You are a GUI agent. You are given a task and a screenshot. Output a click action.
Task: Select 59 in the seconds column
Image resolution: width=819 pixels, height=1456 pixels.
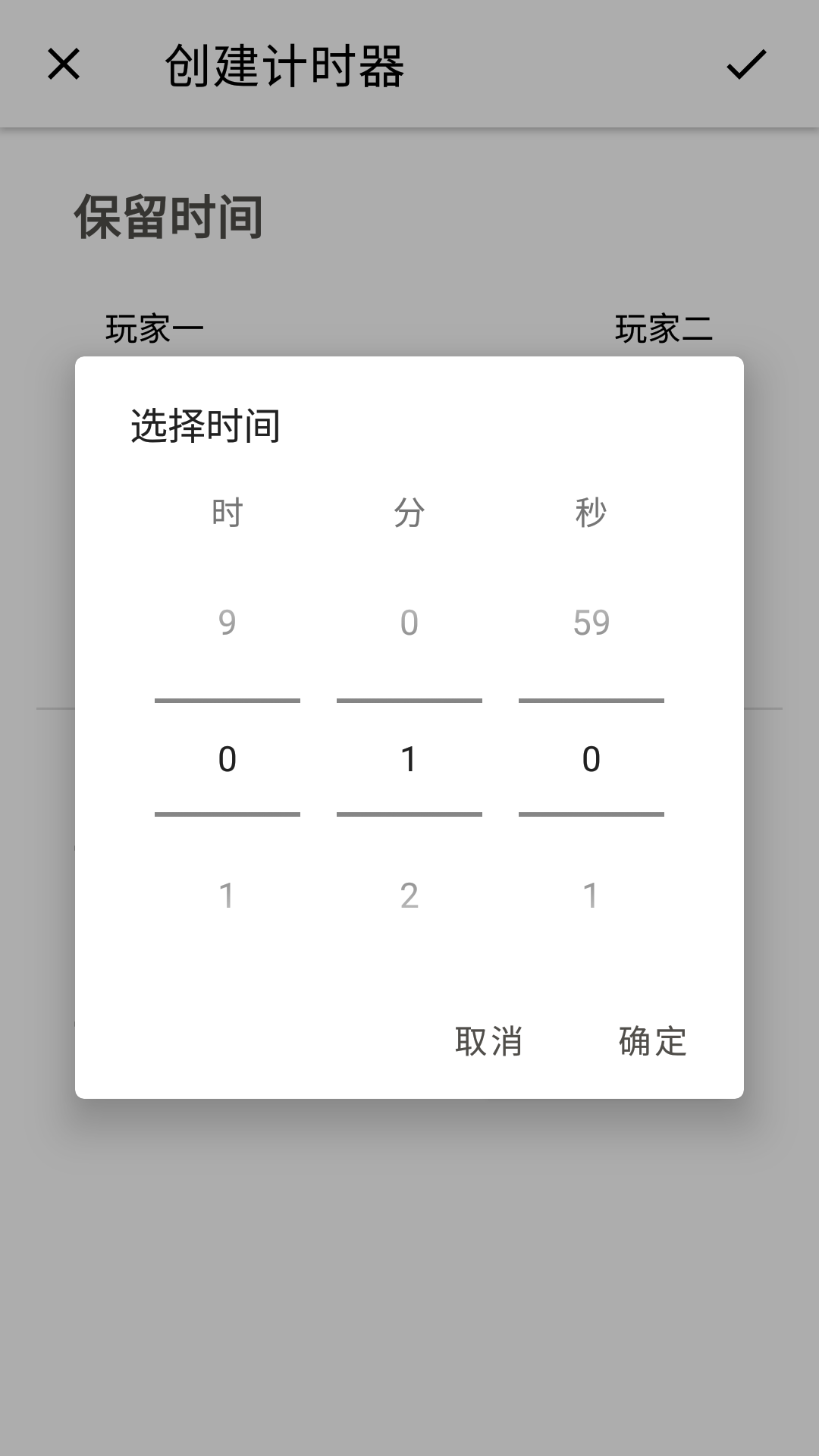[x=591, y=623]
